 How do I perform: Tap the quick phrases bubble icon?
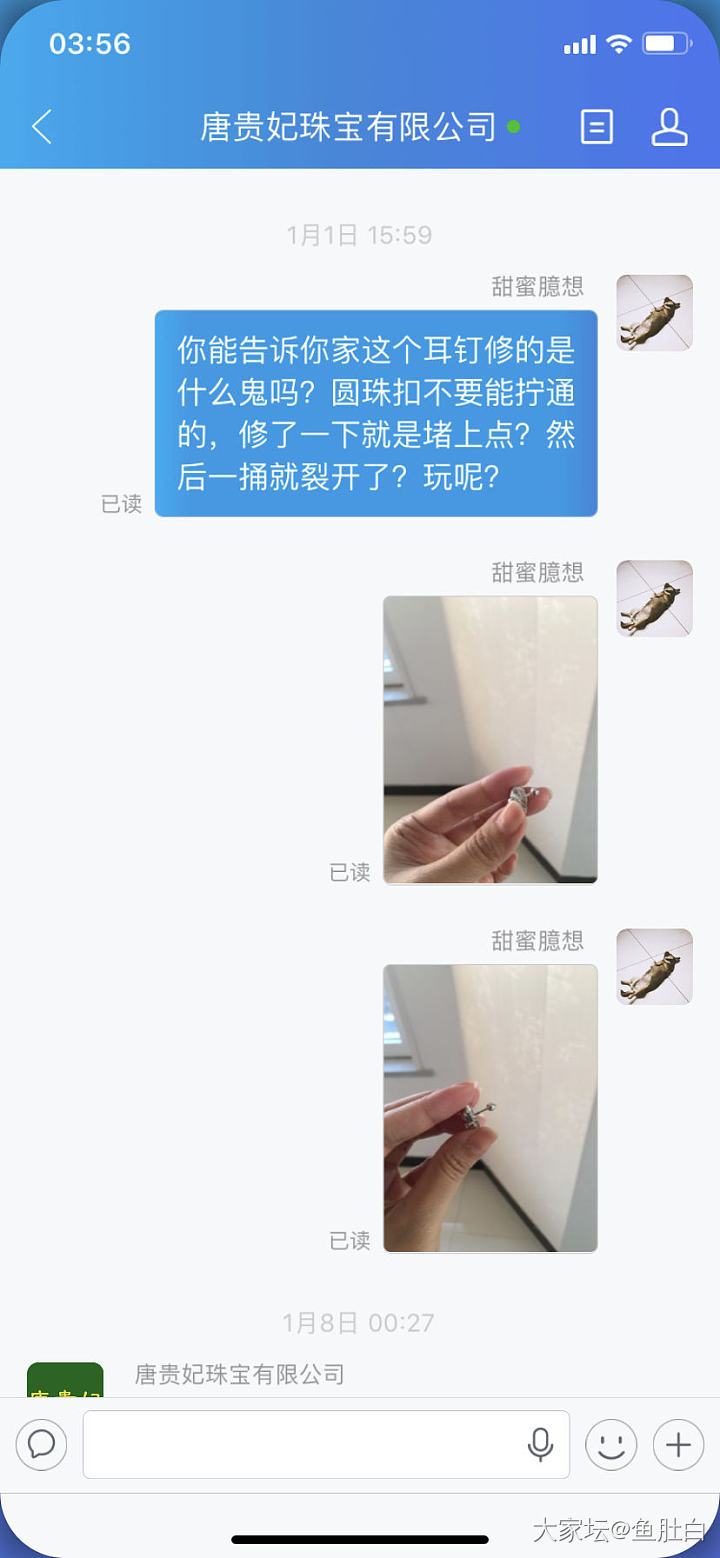(x=42, y=1444)
